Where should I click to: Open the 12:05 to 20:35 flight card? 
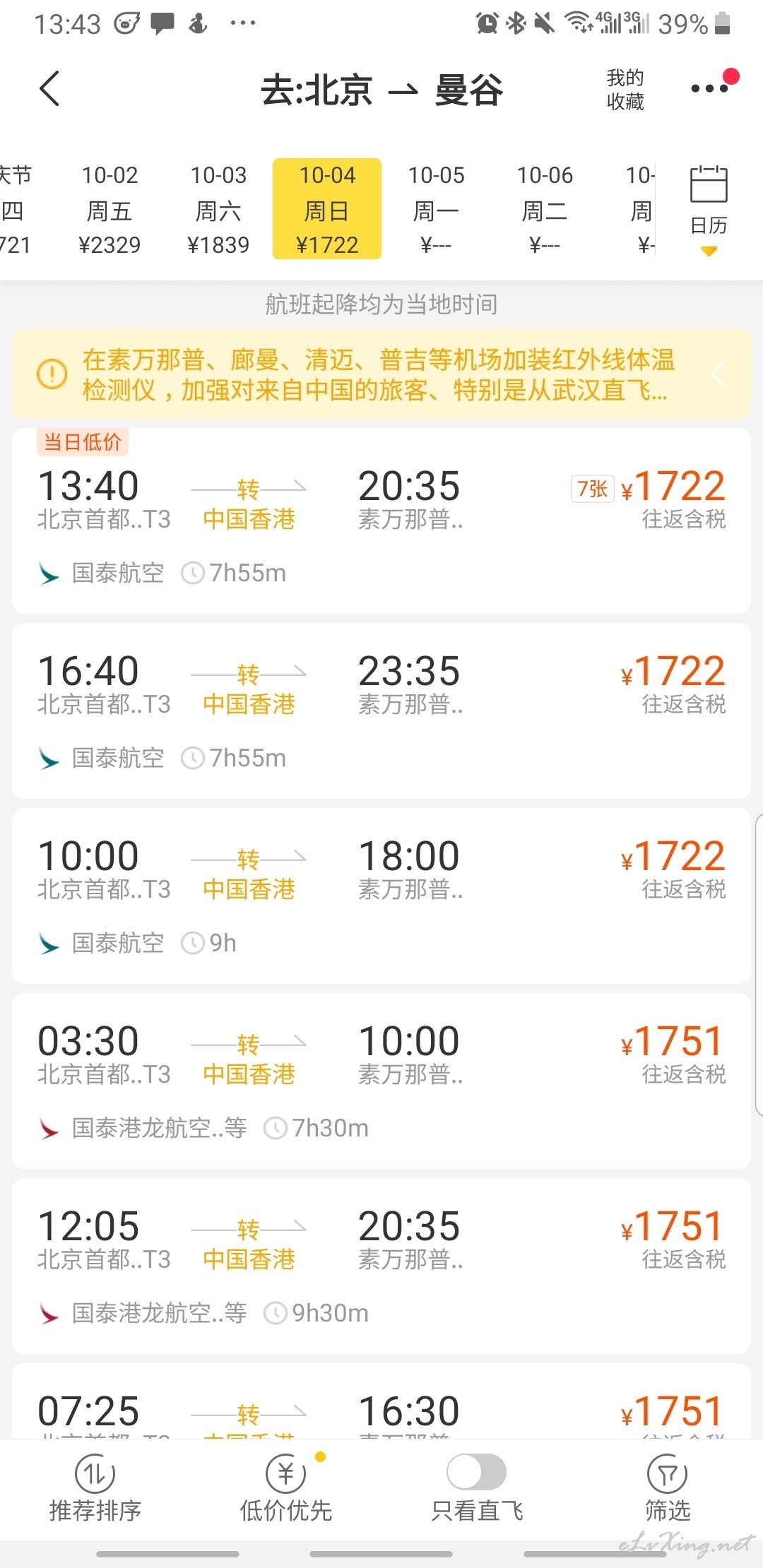click(381, 1266)
